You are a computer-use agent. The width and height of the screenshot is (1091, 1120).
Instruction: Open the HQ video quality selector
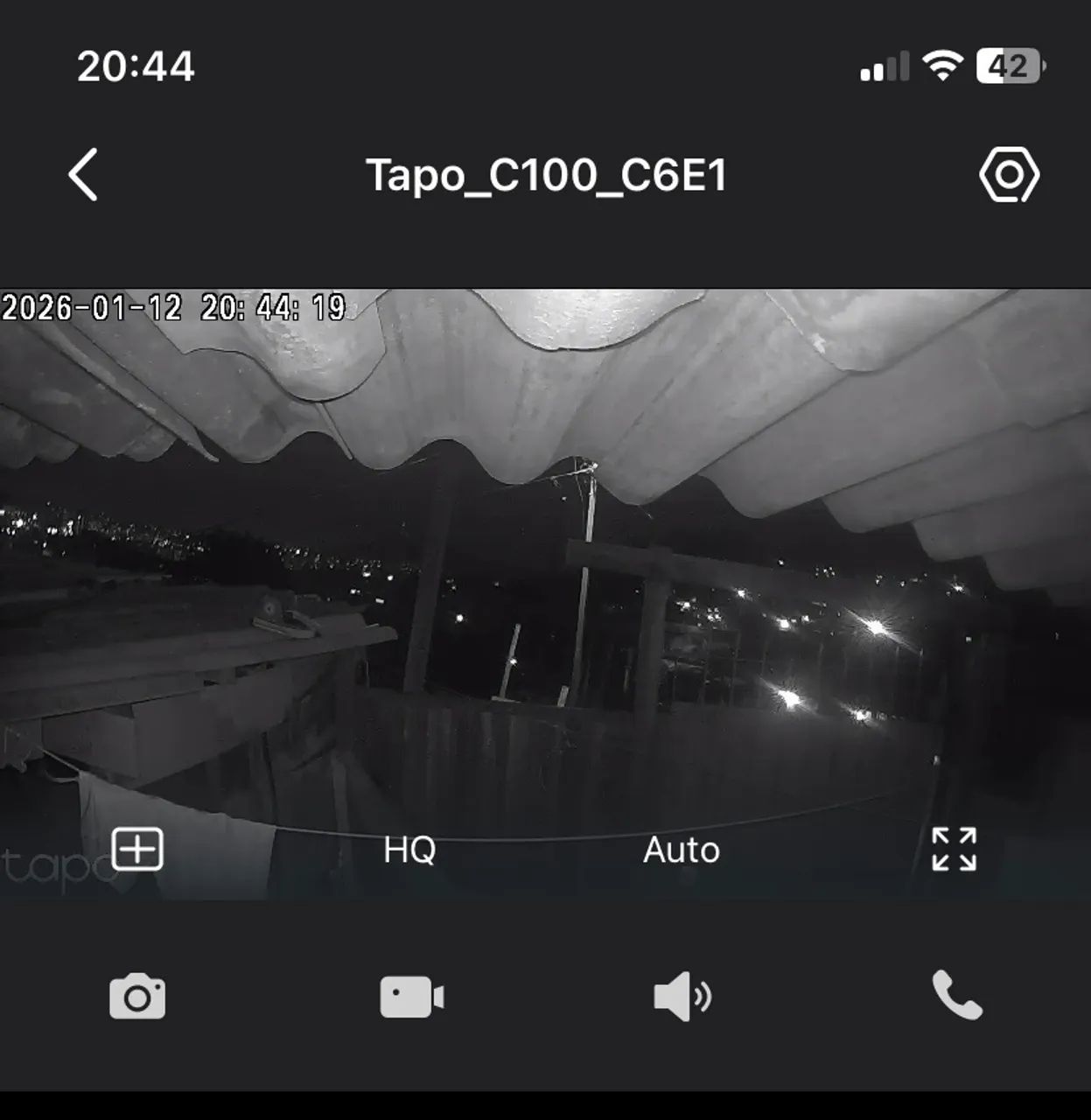point(411,849)
